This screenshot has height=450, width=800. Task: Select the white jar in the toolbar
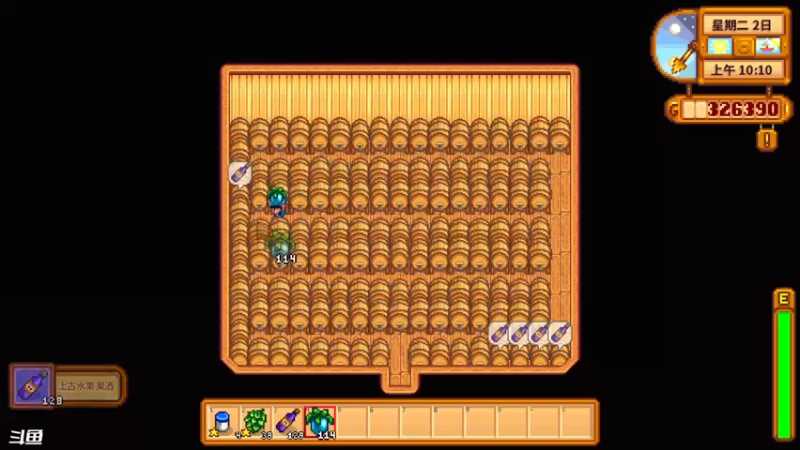click(x=223, y=421)
